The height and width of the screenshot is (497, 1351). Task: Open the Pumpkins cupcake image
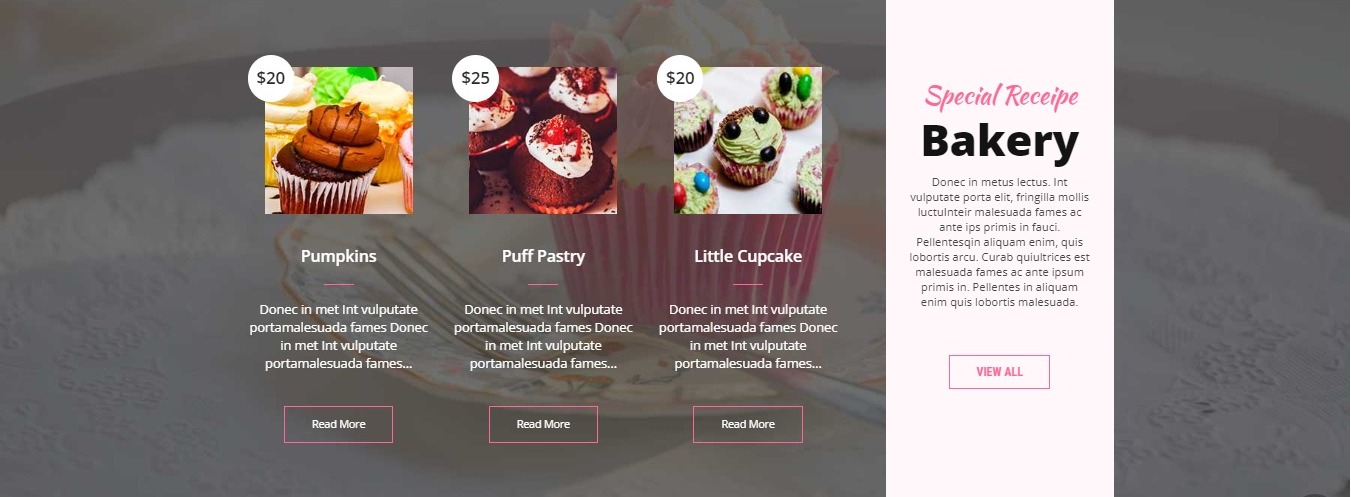(x=339, y=140)
